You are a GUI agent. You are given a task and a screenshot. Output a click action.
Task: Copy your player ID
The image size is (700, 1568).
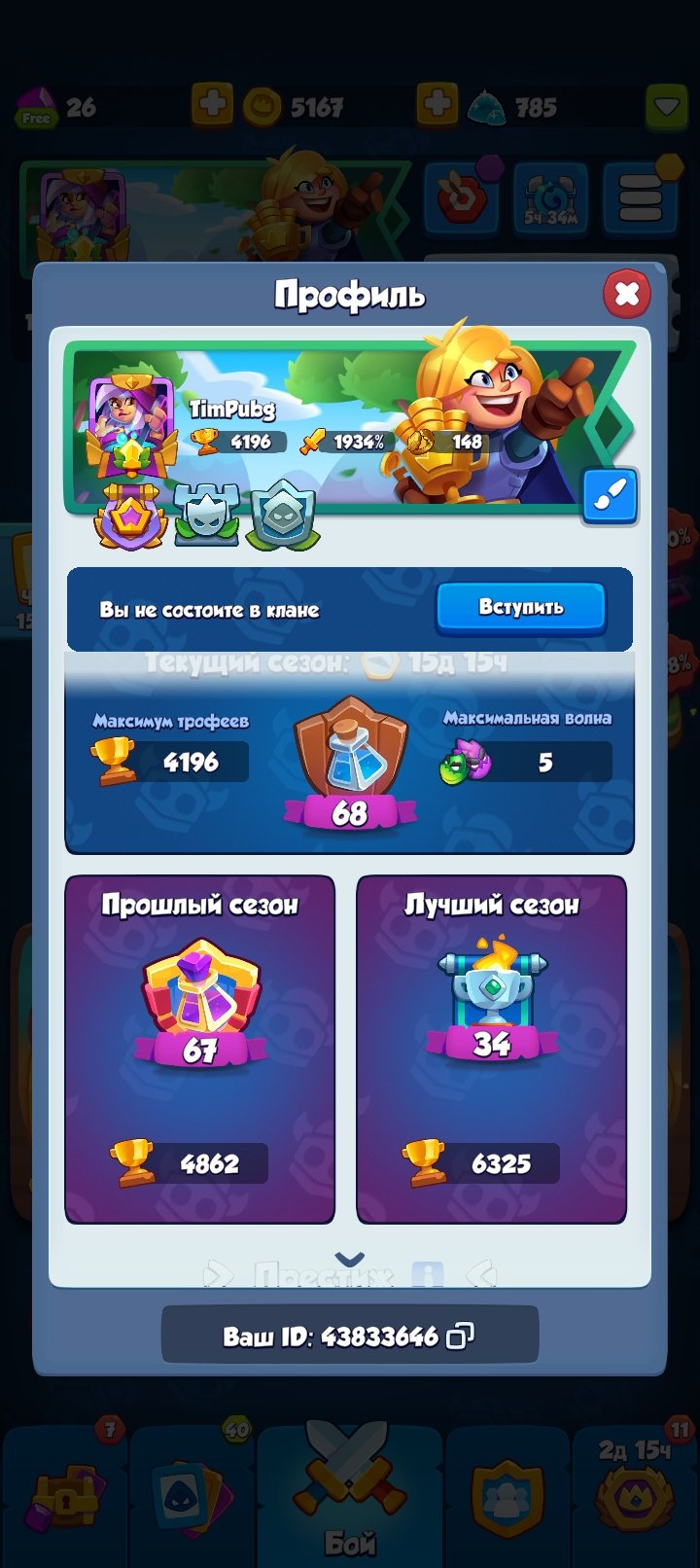[x=459, y=1336]
